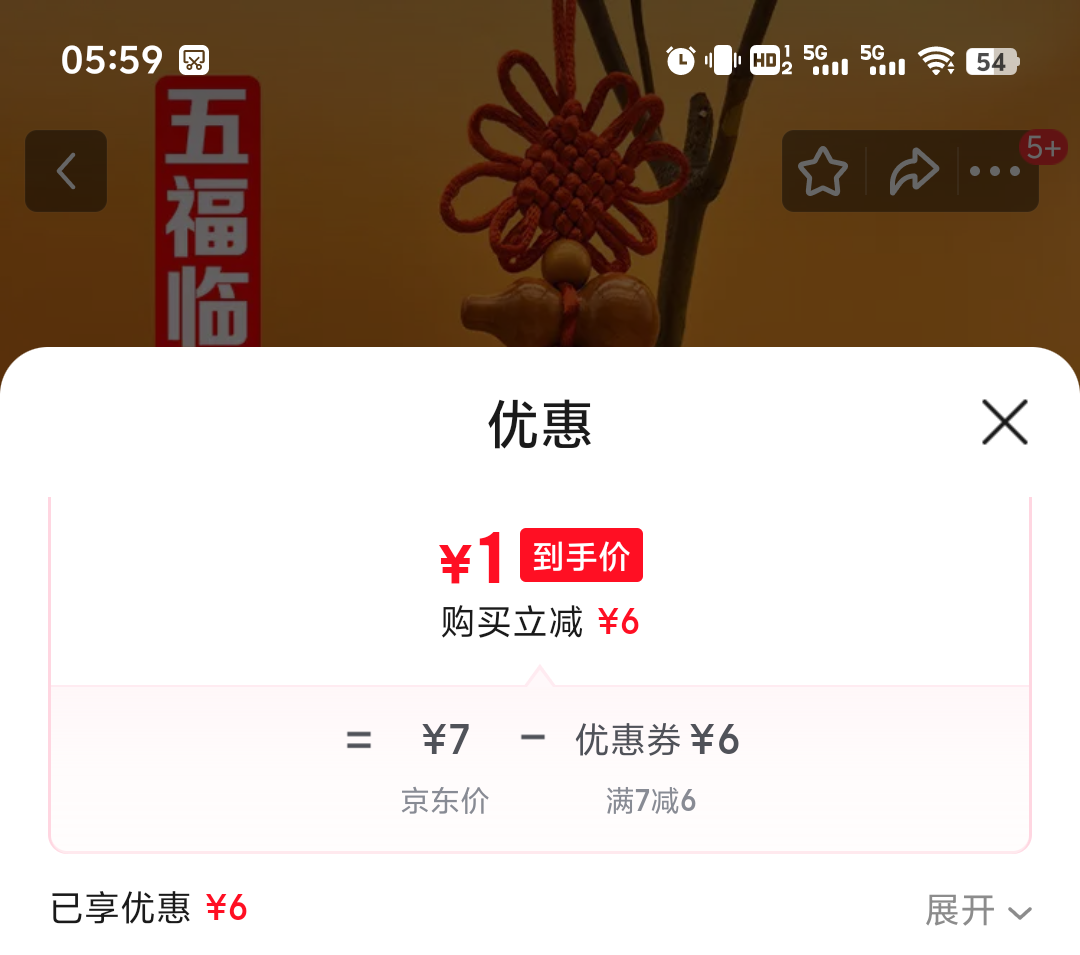Expand the 已享优惠 details with 展开
The image size is (1080, 955).
(977, 911)
